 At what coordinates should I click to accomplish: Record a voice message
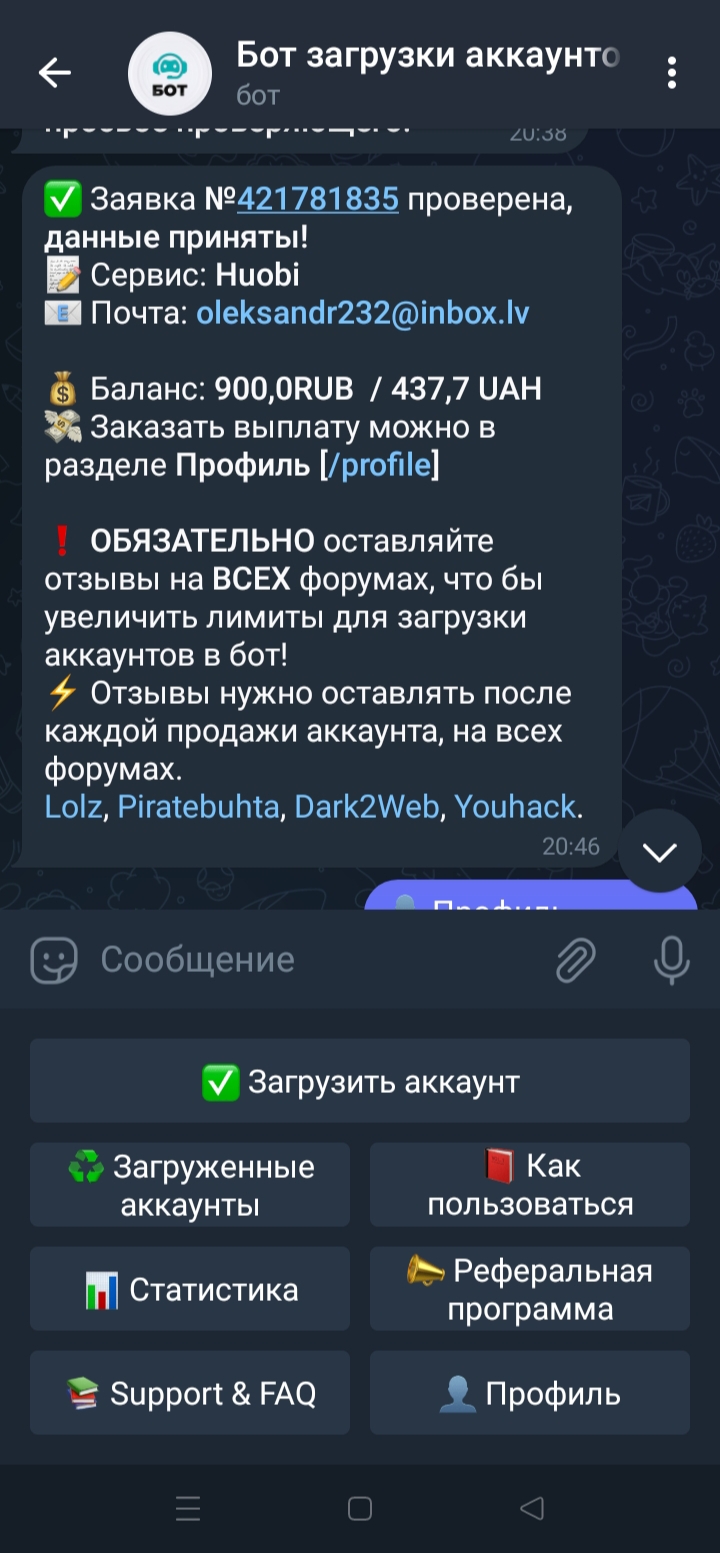(671, 960)
